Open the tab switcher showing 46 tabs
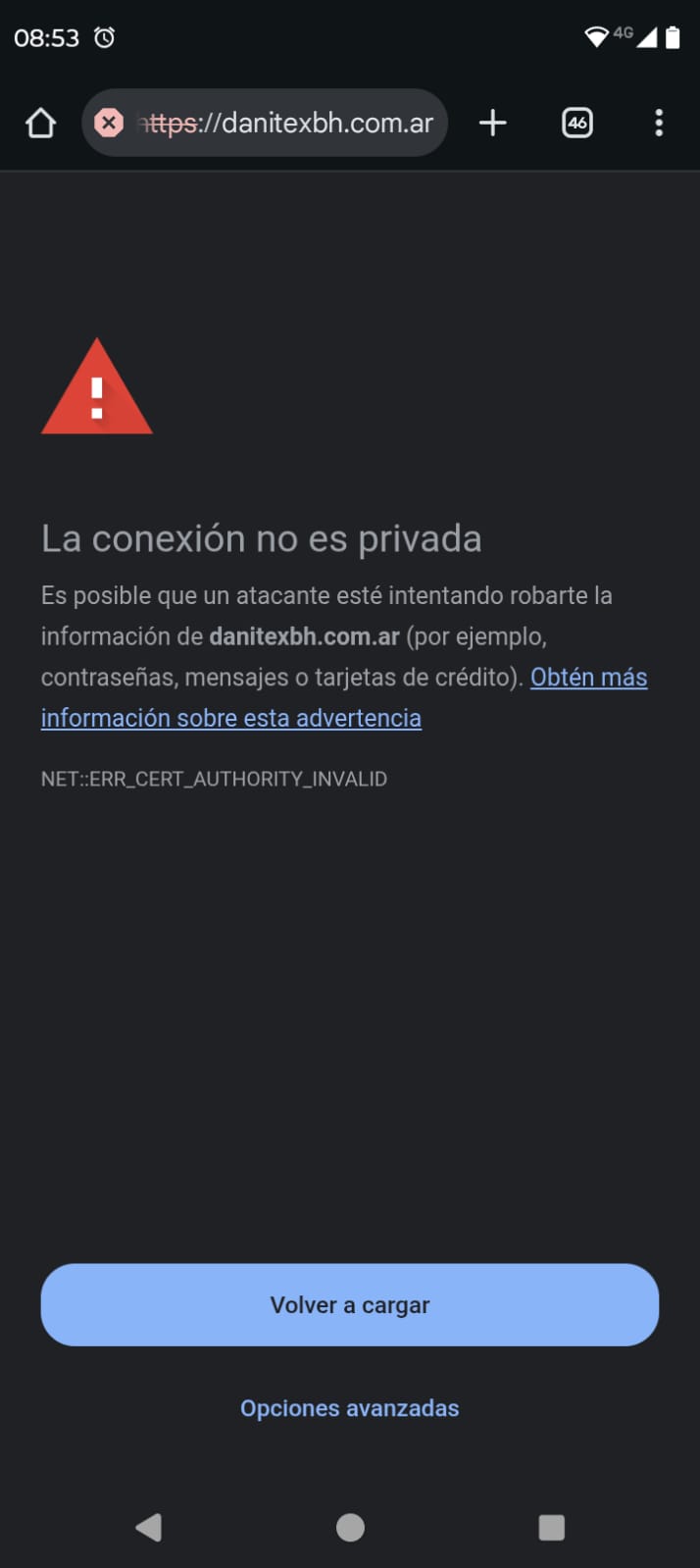The image size is (700, 1568). tap(576, 124)
